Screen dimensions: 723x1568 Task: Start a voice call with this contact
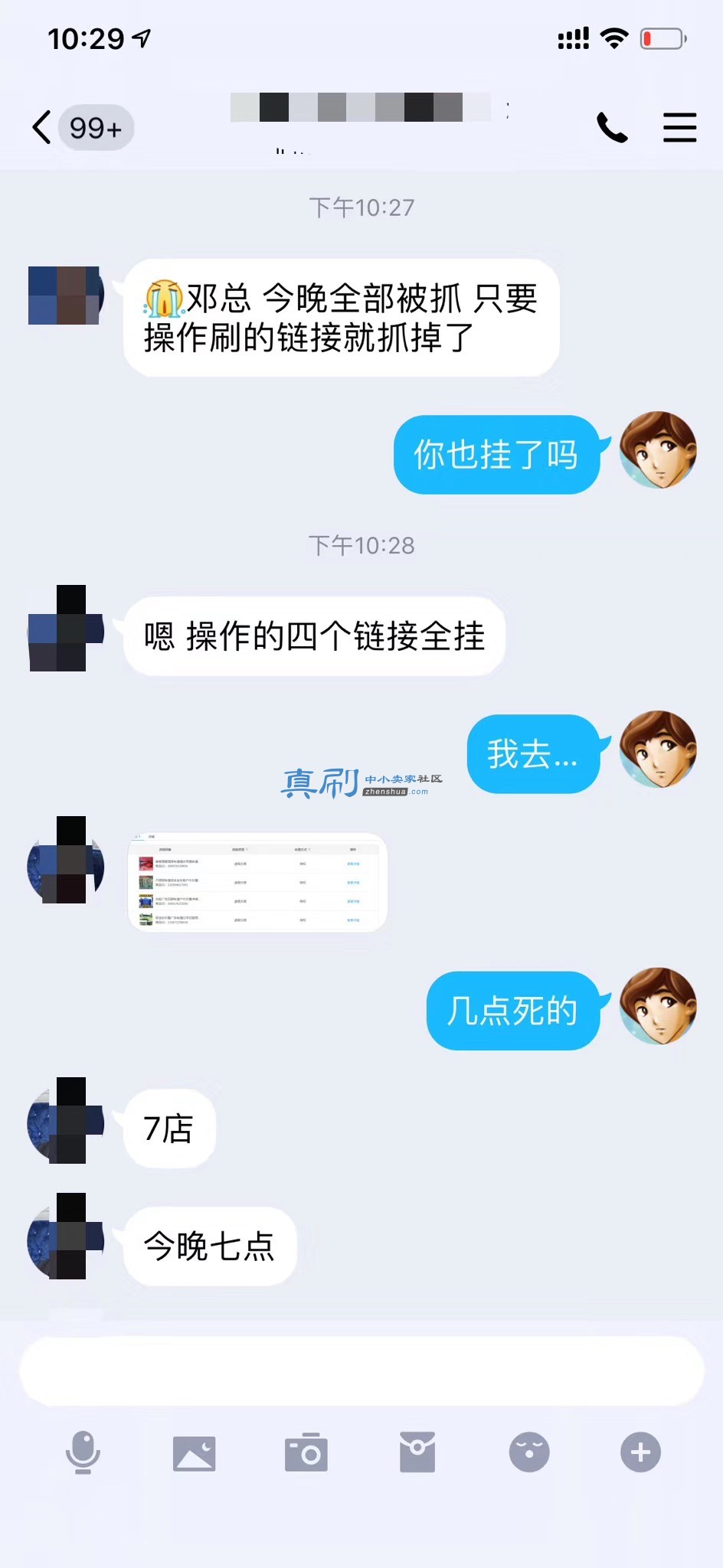612,127
